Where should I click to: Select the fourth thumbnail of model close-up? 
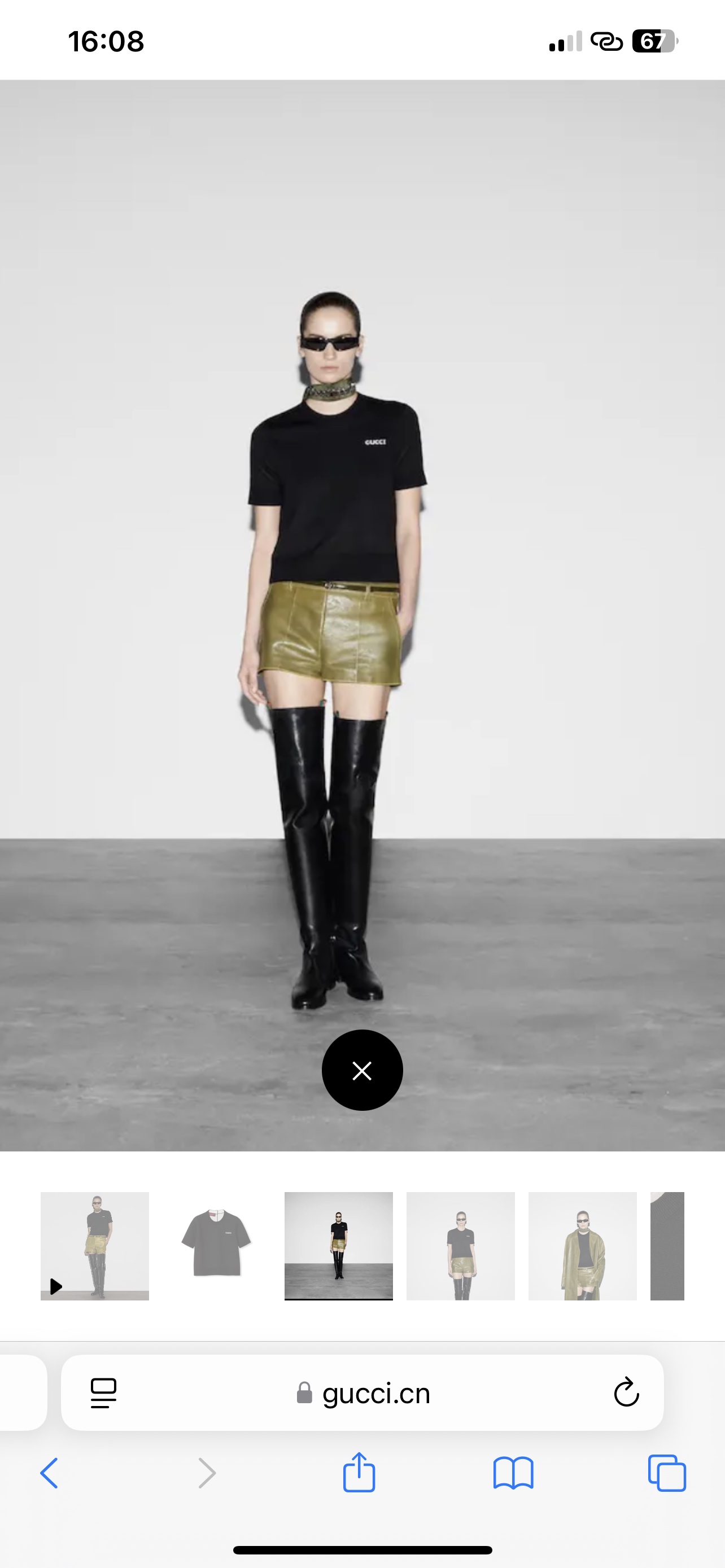pos(460,1245)
